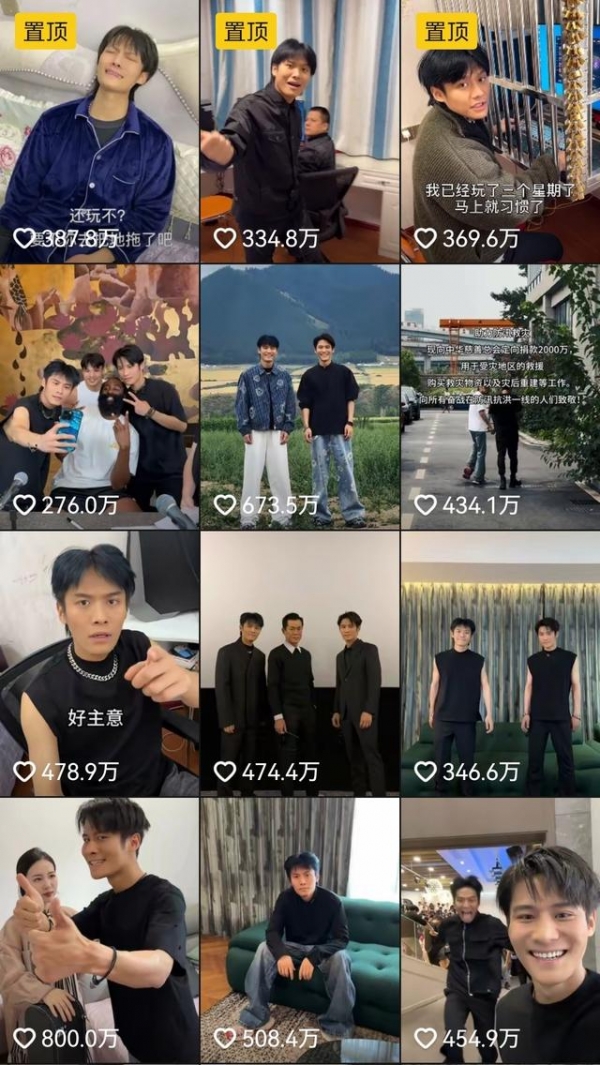Play the 好主意 video with 478.9万 likes
This screenshot has width=600, height=1065.
(x=99, y=663)
